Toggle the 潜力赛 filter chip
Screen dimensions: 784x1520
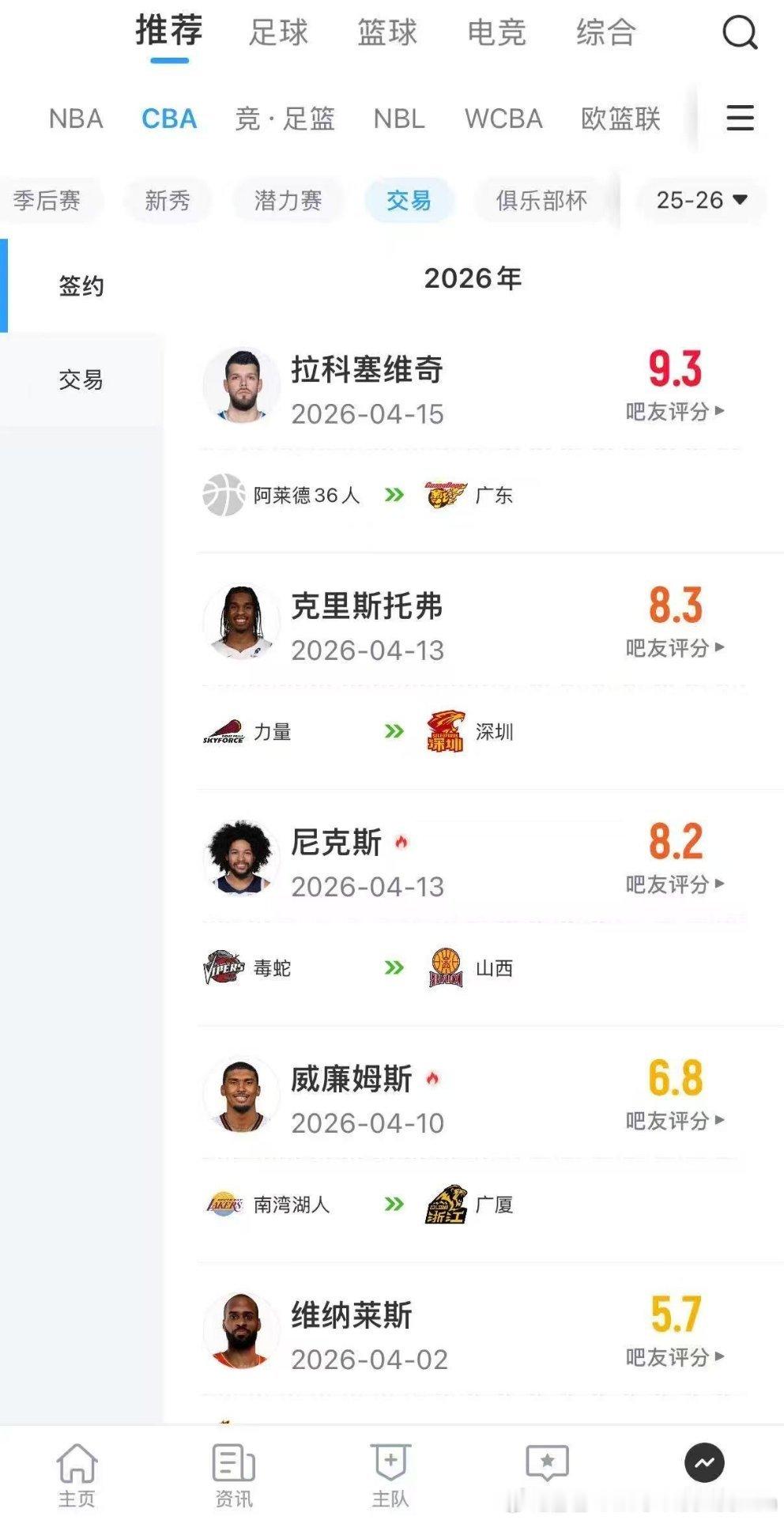tap(288, 201)
